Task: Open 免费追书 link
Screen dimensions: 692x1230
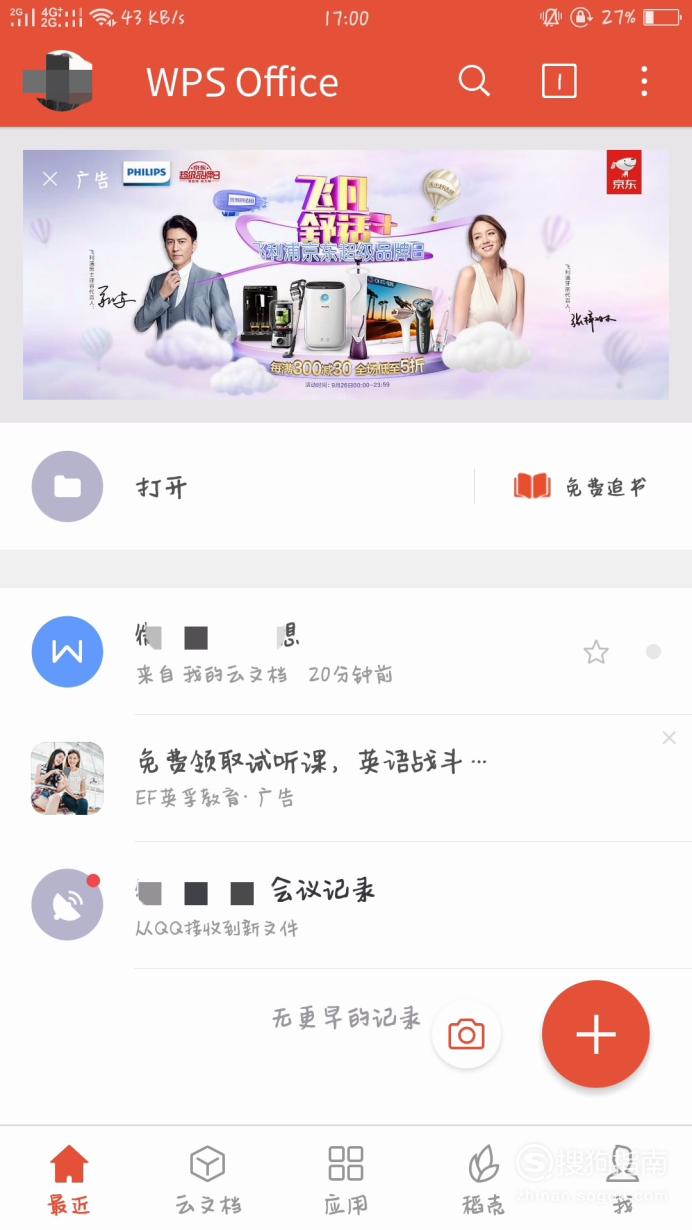Action: point(580,487)
